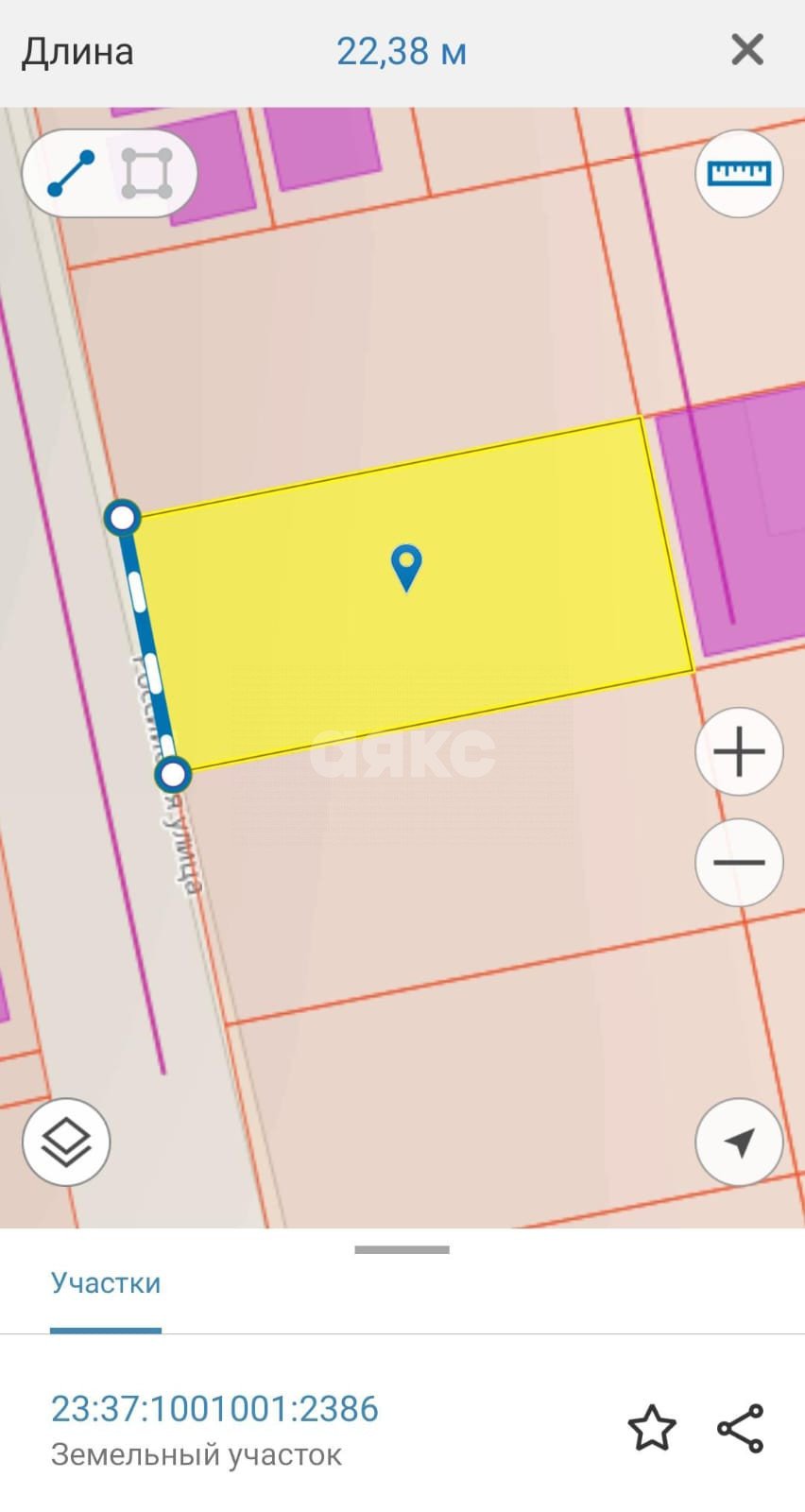This screenshot has width=805, height=1512.
Task: Zoom out of the map
Action: [x=739, y=862]
